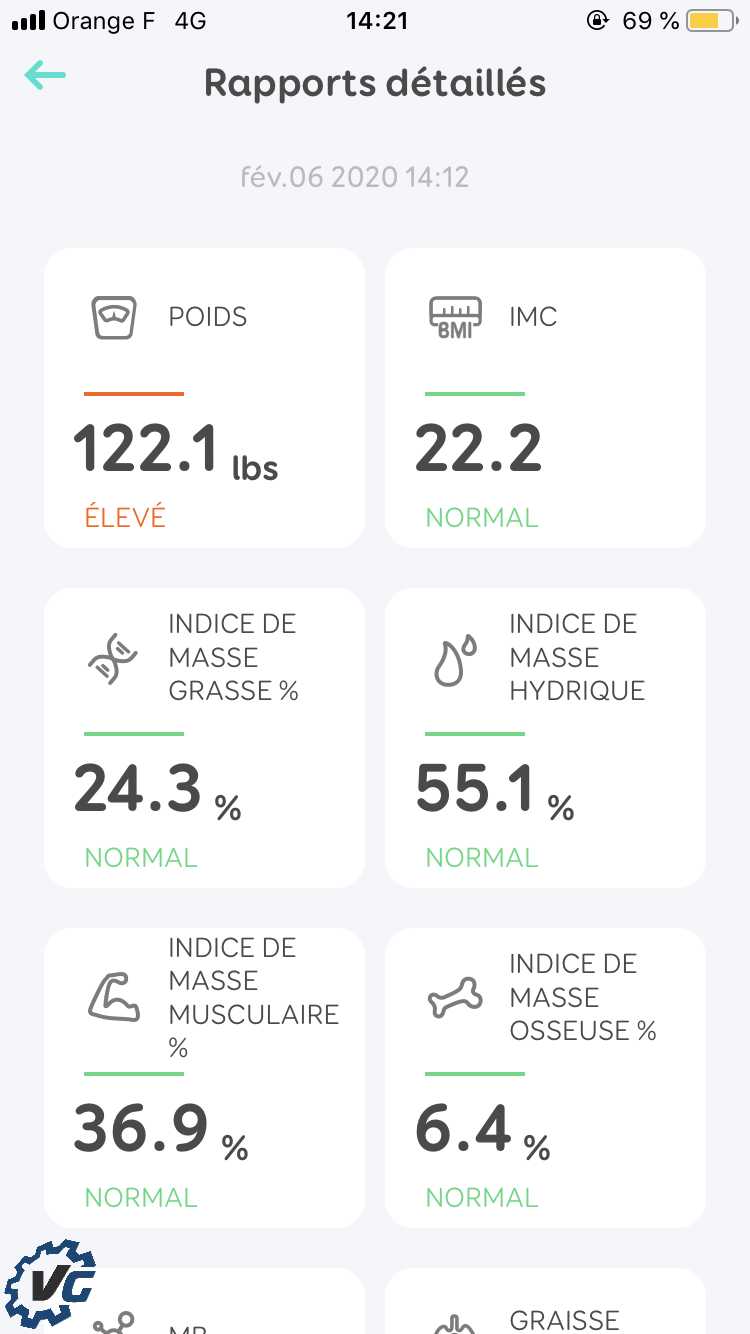Open the IMC card
The image size is (750, 1334).
pos(545,398)
